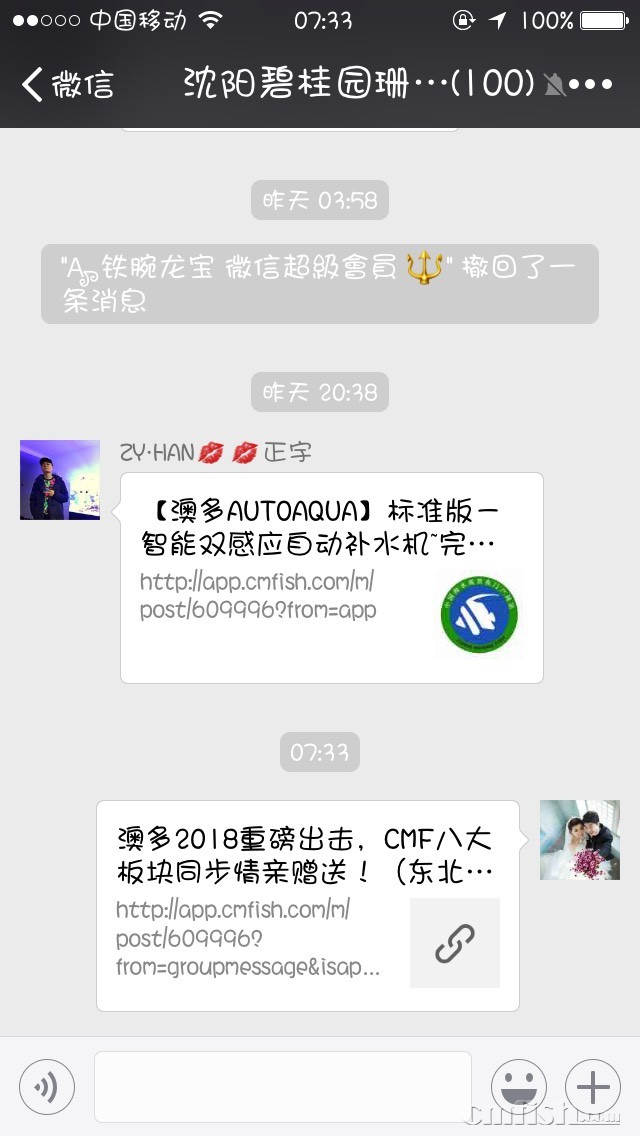Image resolution: width=640 pixels, height=1136 pixels.
Task: Focus the message text field
Action: tap(282, 1087)
